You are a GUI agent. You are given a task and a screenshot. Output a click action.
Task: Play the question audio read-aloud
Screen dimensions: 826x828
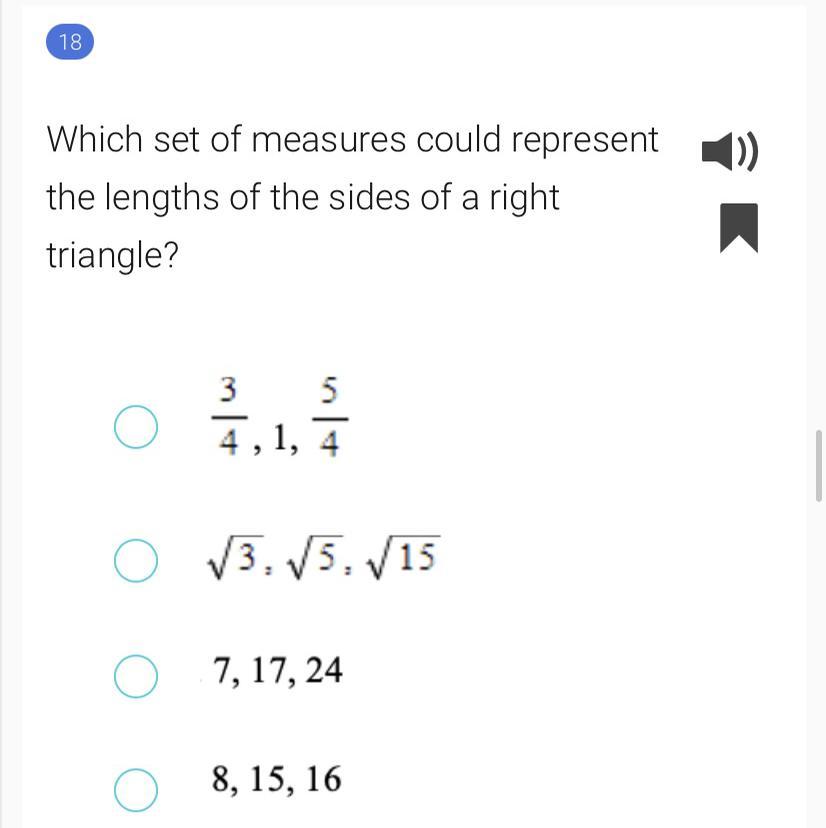tap(730, 151)
